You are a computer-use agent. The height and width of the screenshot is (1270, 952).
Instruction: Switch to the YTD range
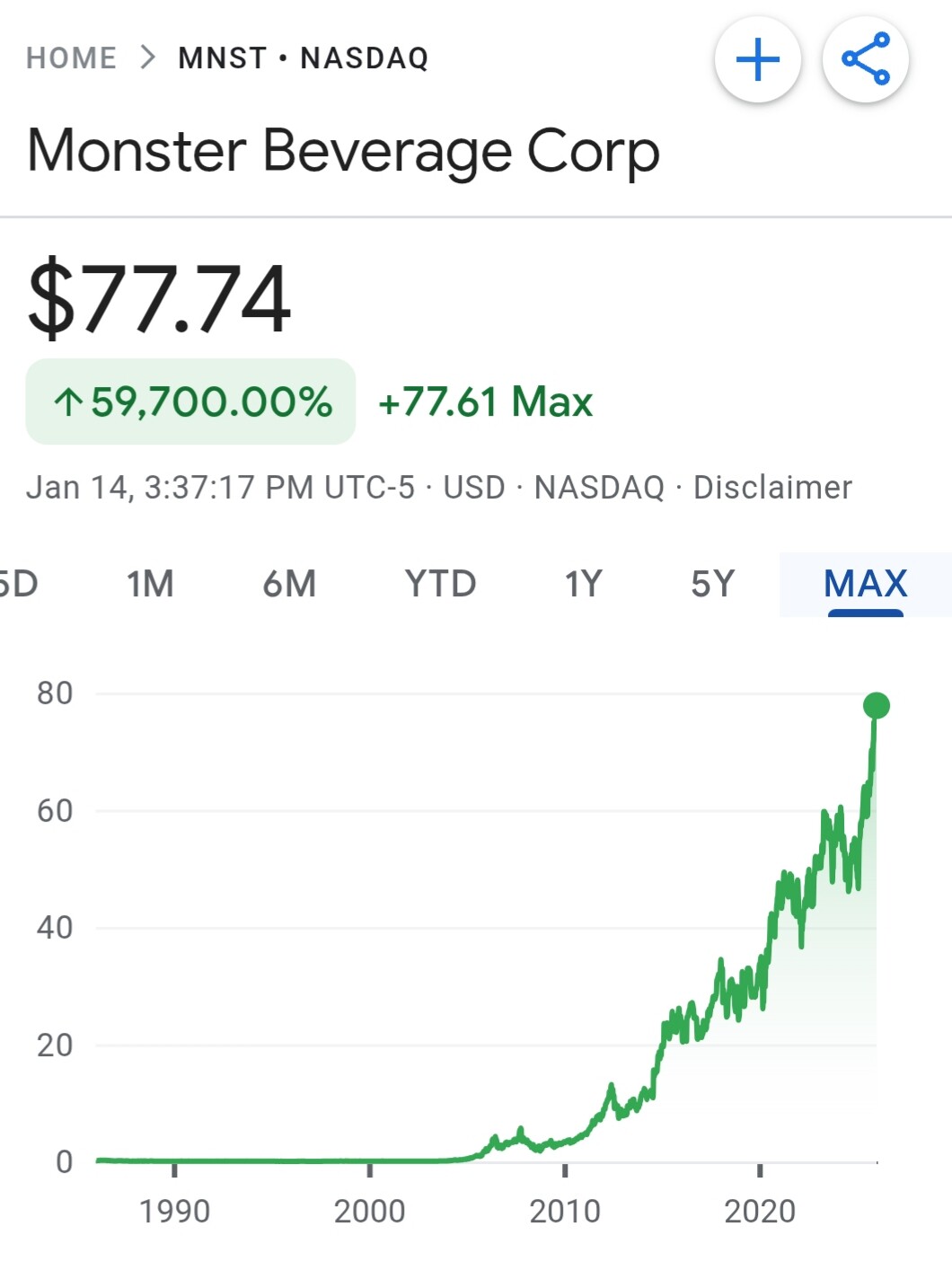(x=440, y=584)
